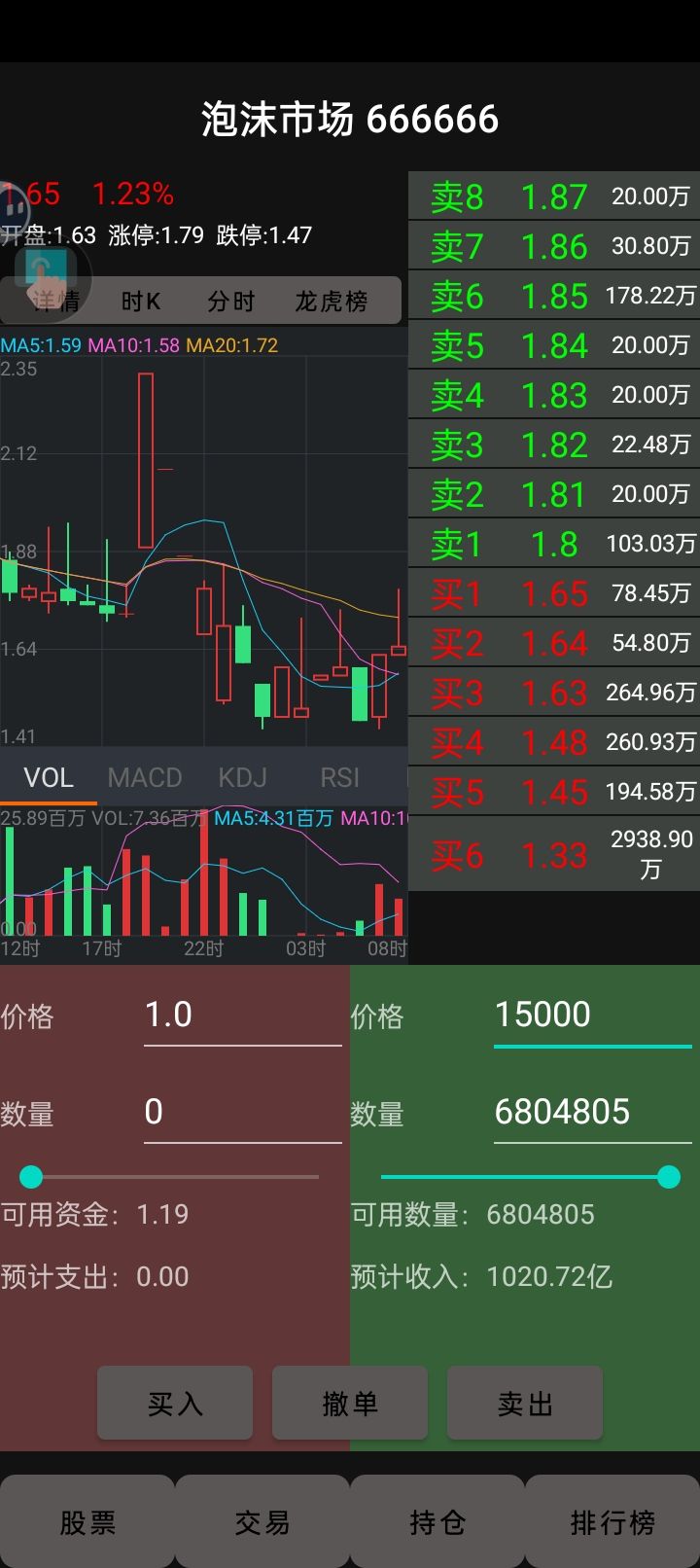Go to the 股票 section

(87, 1521)
